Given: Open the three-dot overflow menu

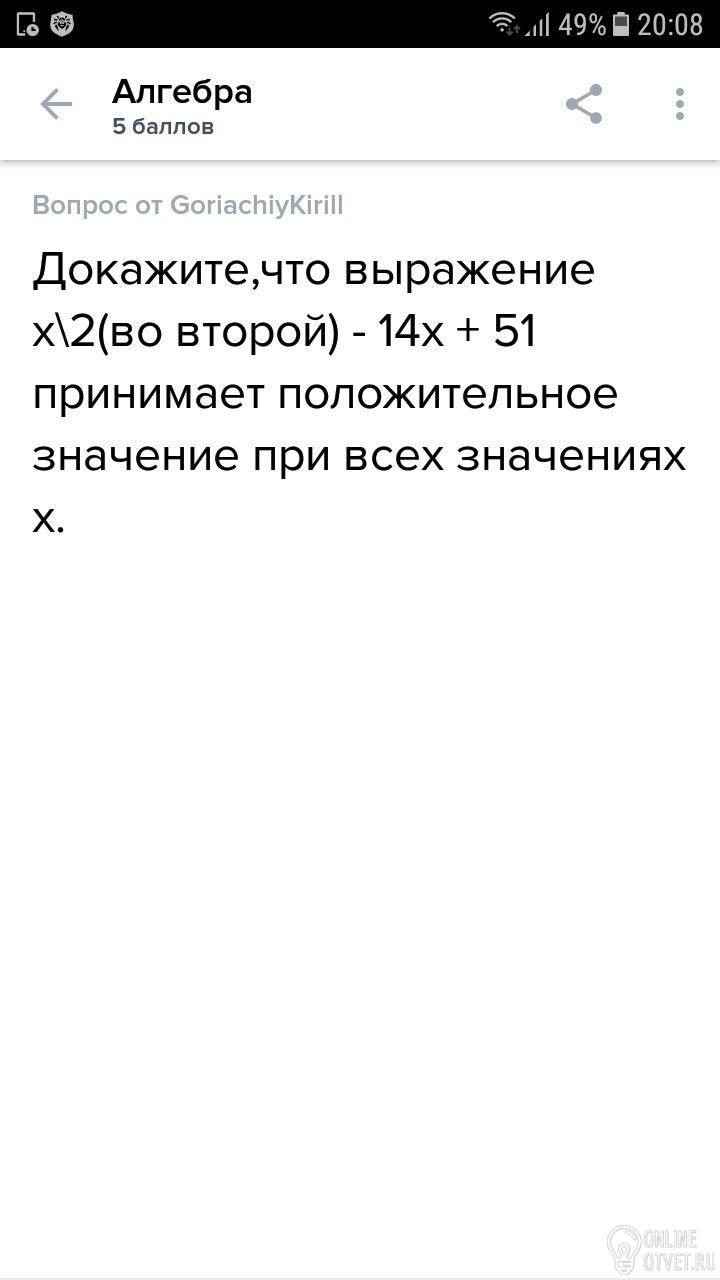Looking at the screenshot, I should [x=680, y=104].
